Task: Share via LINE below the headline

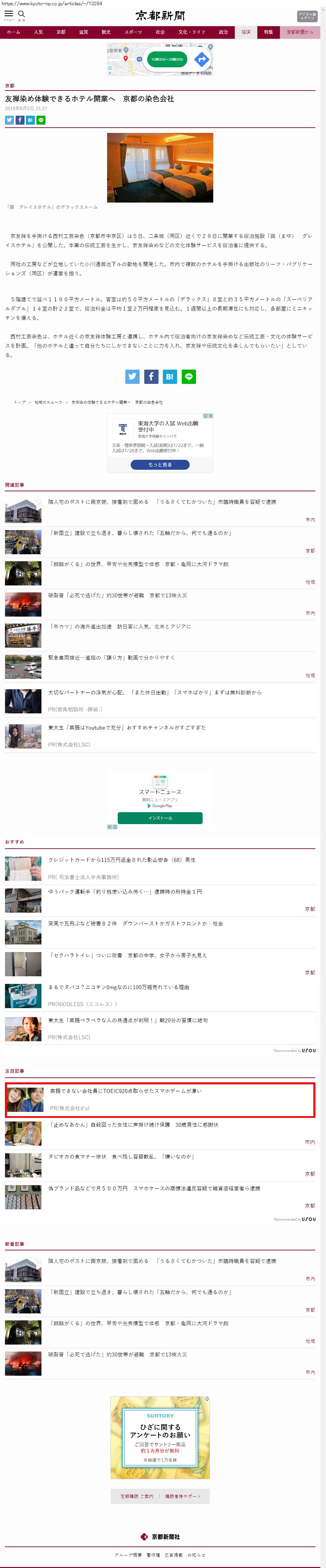Action: pos(41,121)
